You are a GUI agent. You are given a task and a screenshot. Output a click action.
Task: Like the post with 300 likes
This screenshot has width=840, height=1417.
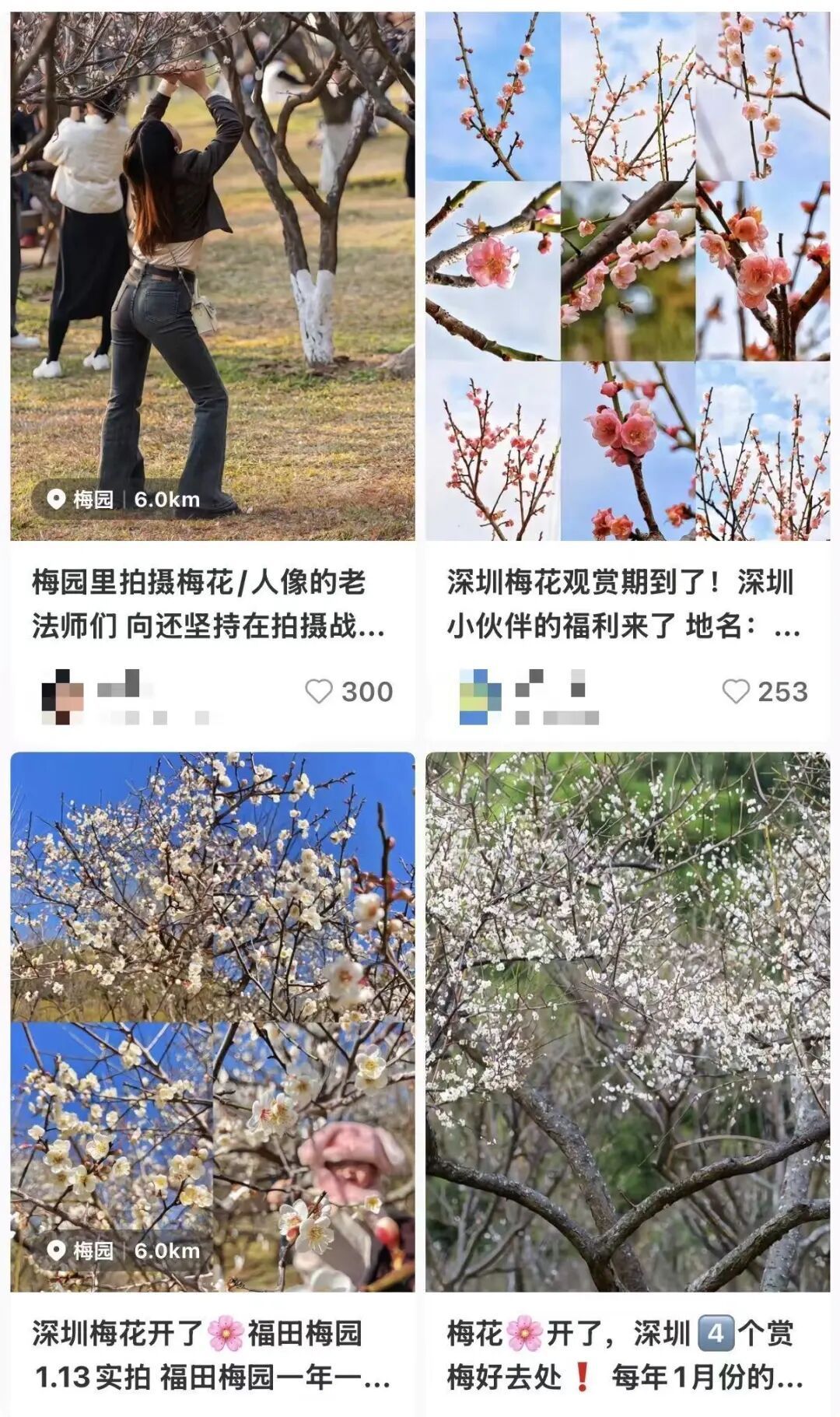(319, 691)
